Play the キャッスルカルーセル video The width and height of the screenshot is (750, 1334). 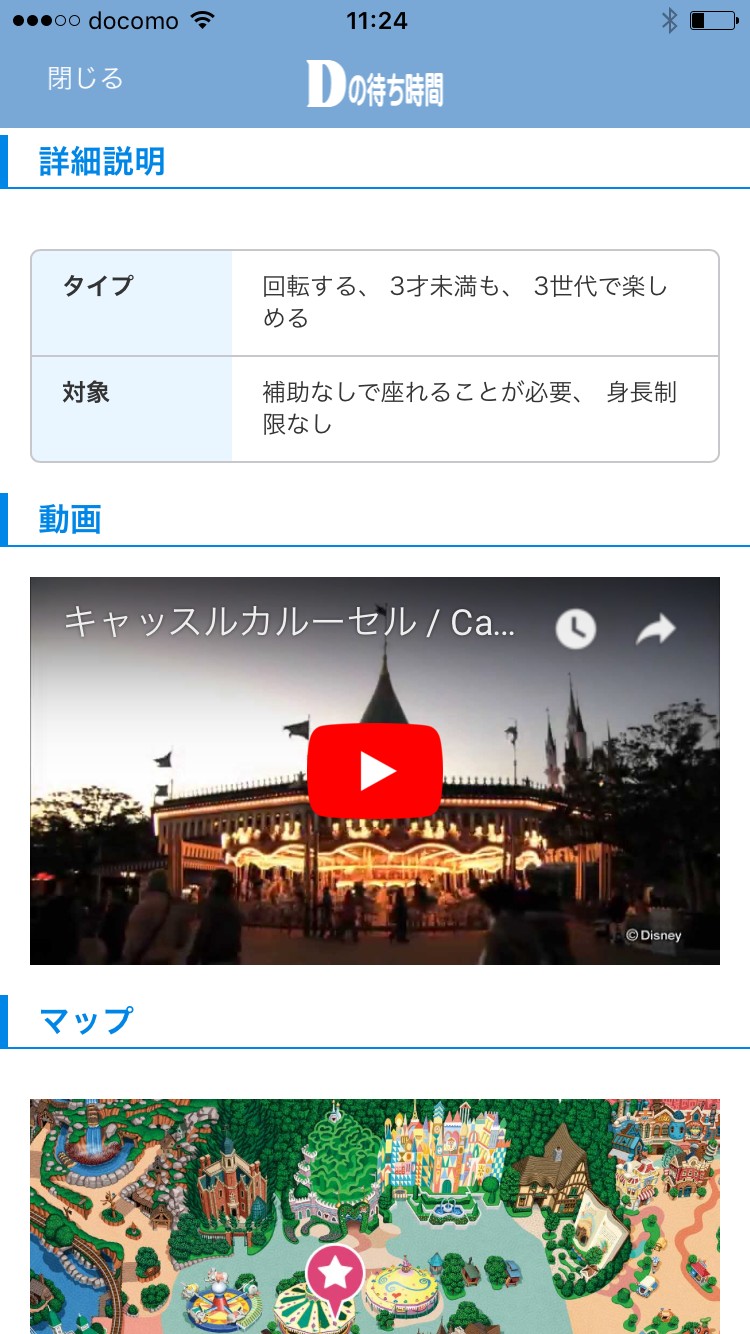pyautogui.click(x=375, y=771)
